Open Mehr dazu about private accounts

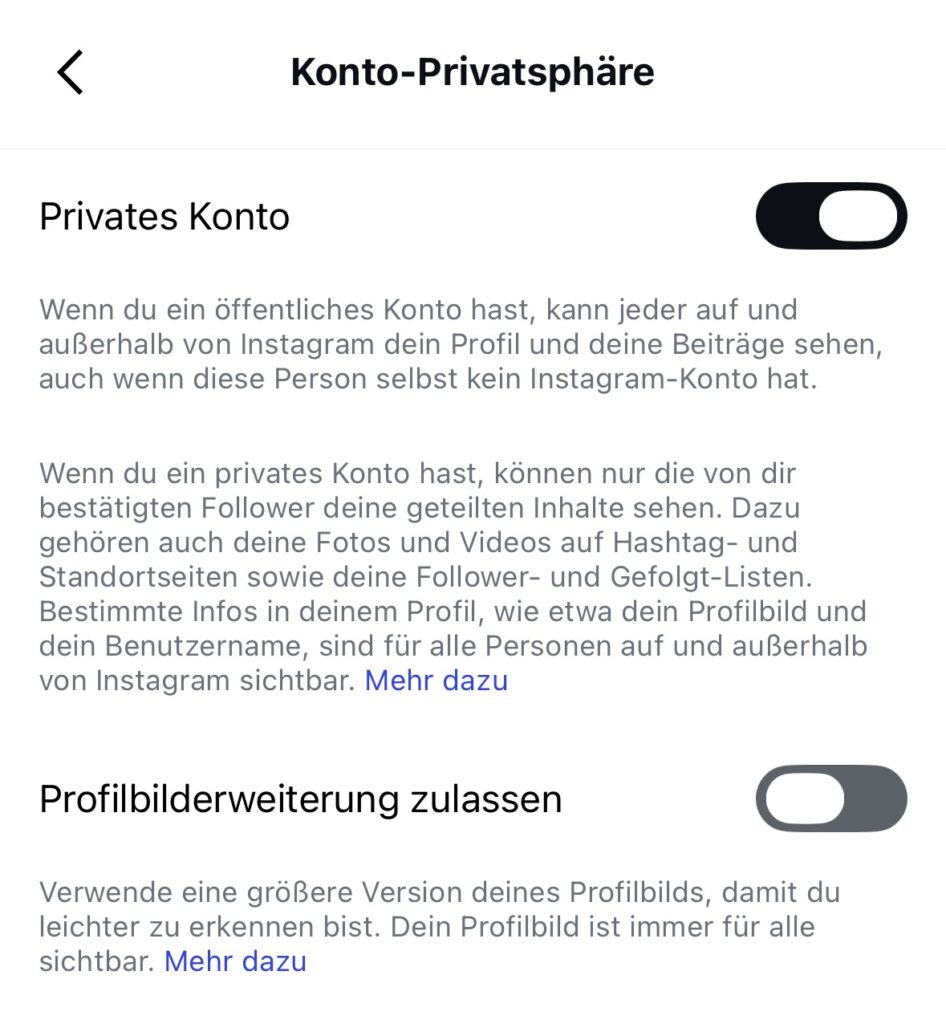coord(436,681)
